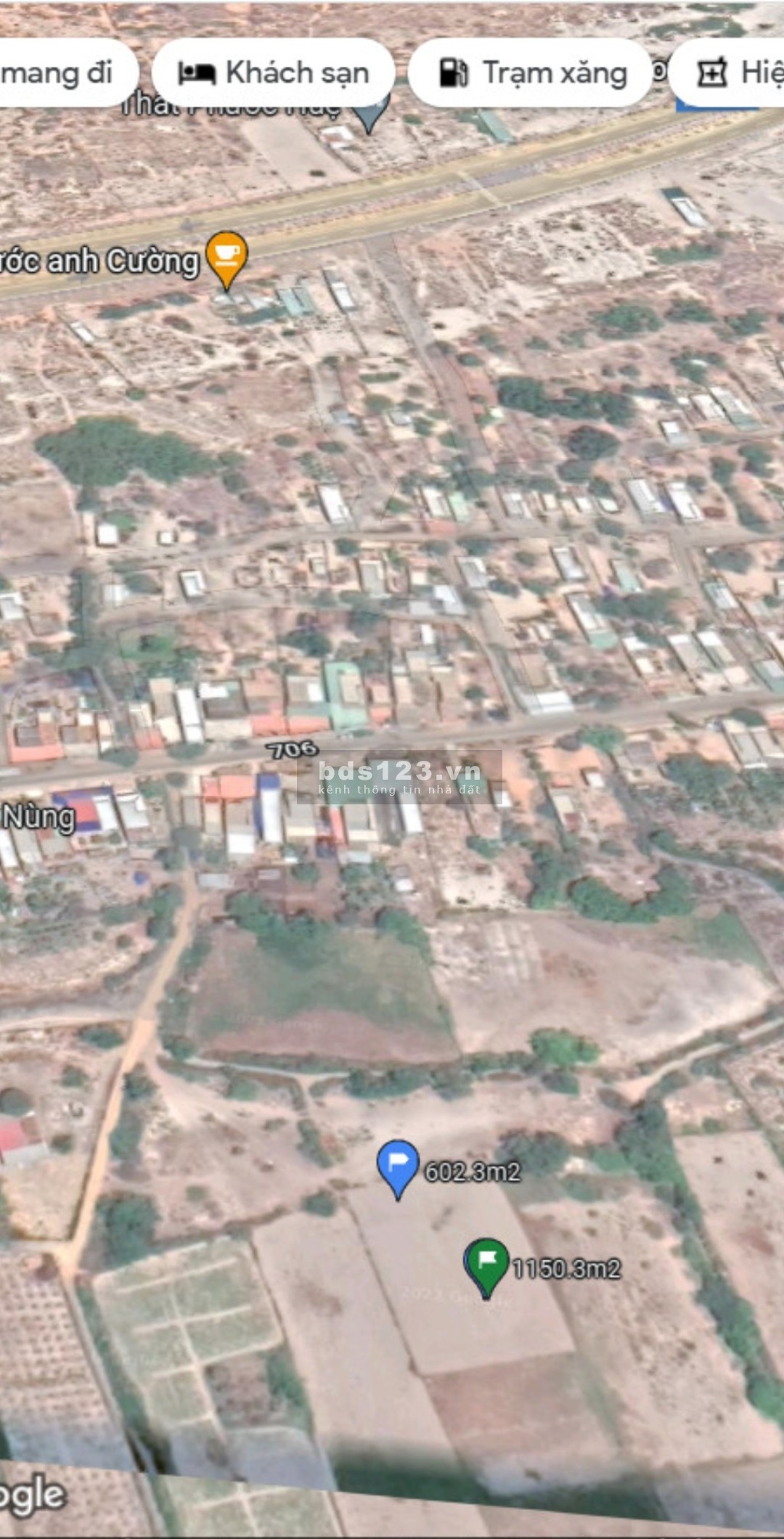Select the Khách sạn filter chip
Image resolution: width=784 pixels, height=1539 pixels.
(x=273, y=73)
